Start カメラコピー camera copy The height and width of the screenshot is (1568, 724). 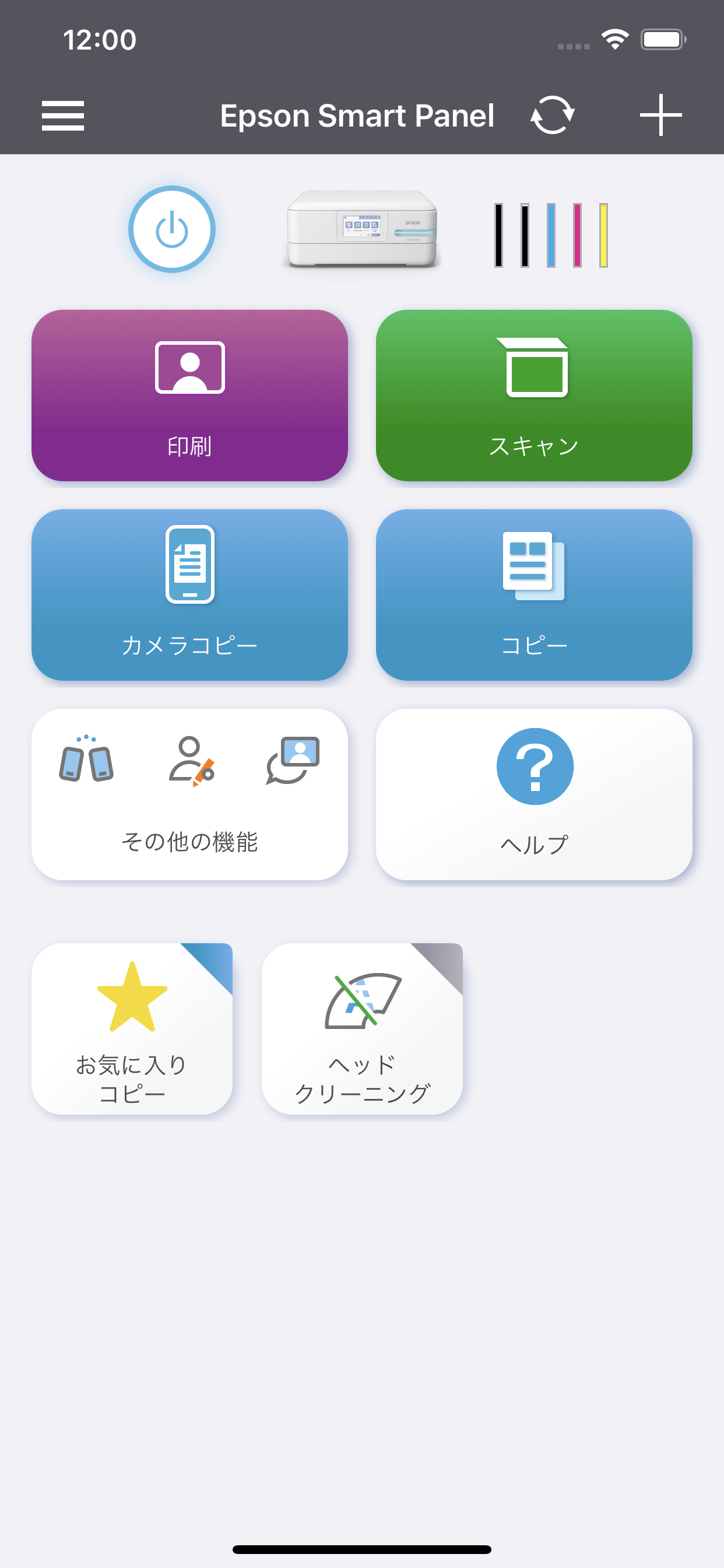coord(190,594)
